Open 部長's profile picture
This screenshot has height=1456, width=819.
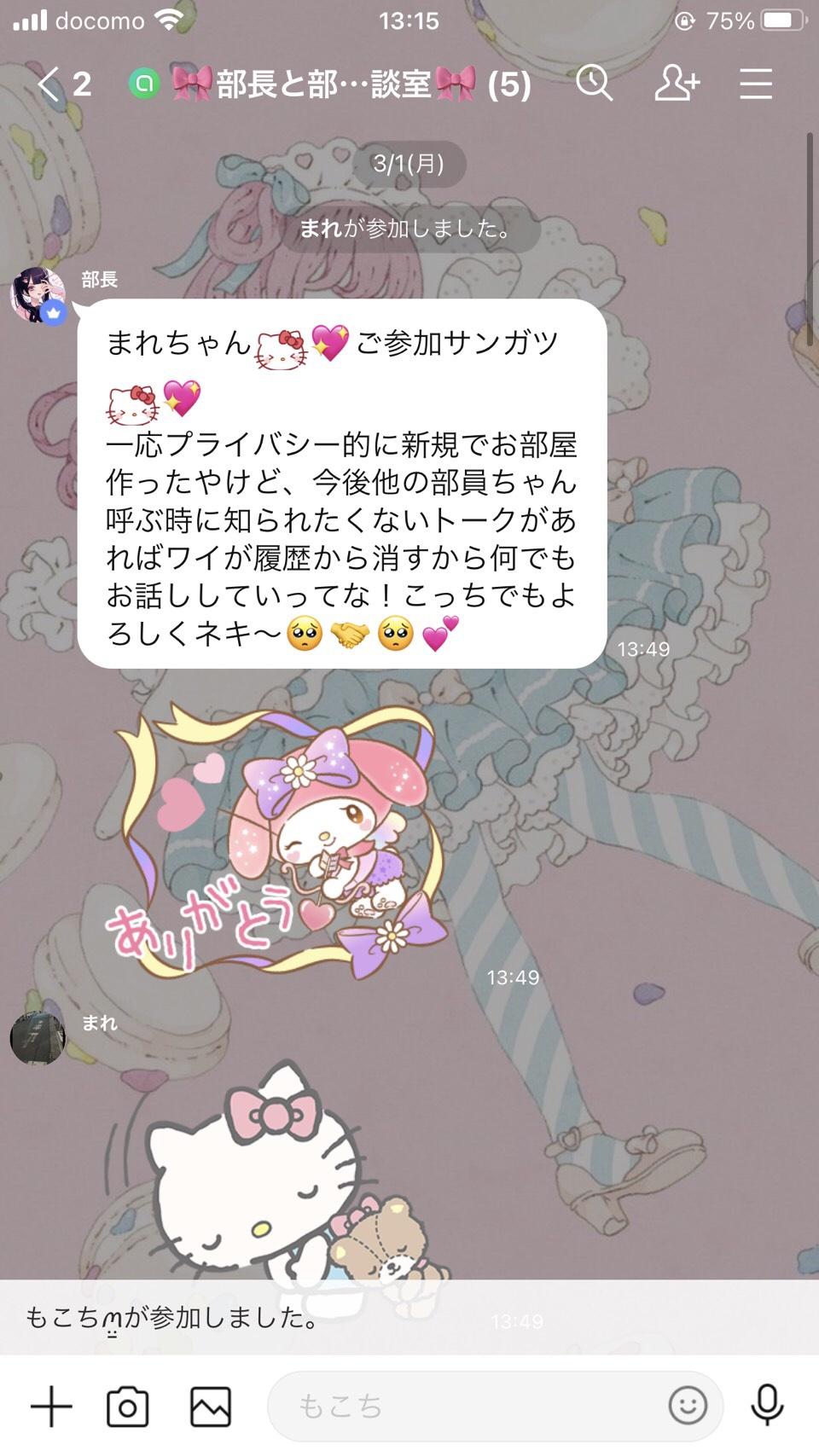tap(38, 296)
